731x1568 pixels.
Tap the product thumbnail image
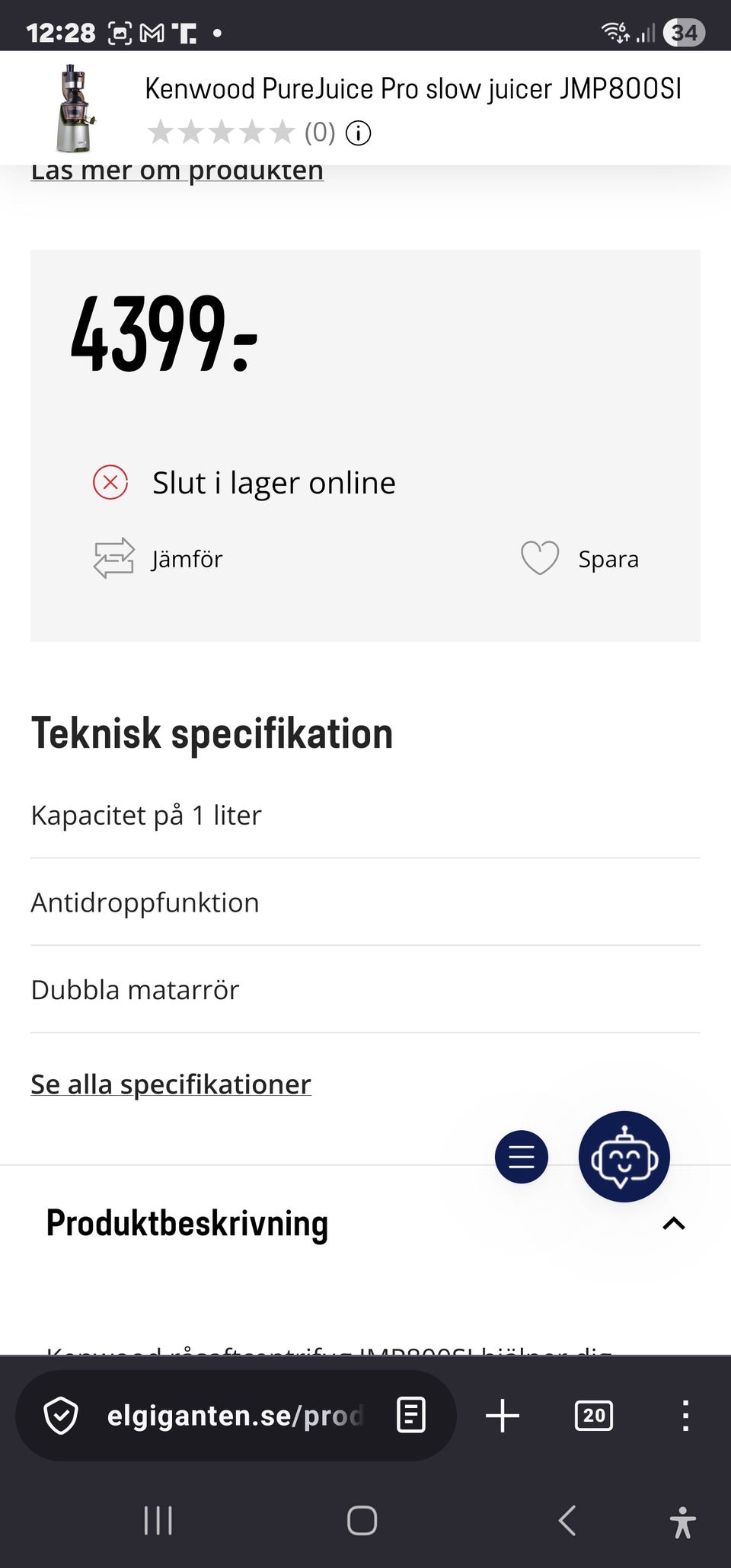[x=72, y=109]
